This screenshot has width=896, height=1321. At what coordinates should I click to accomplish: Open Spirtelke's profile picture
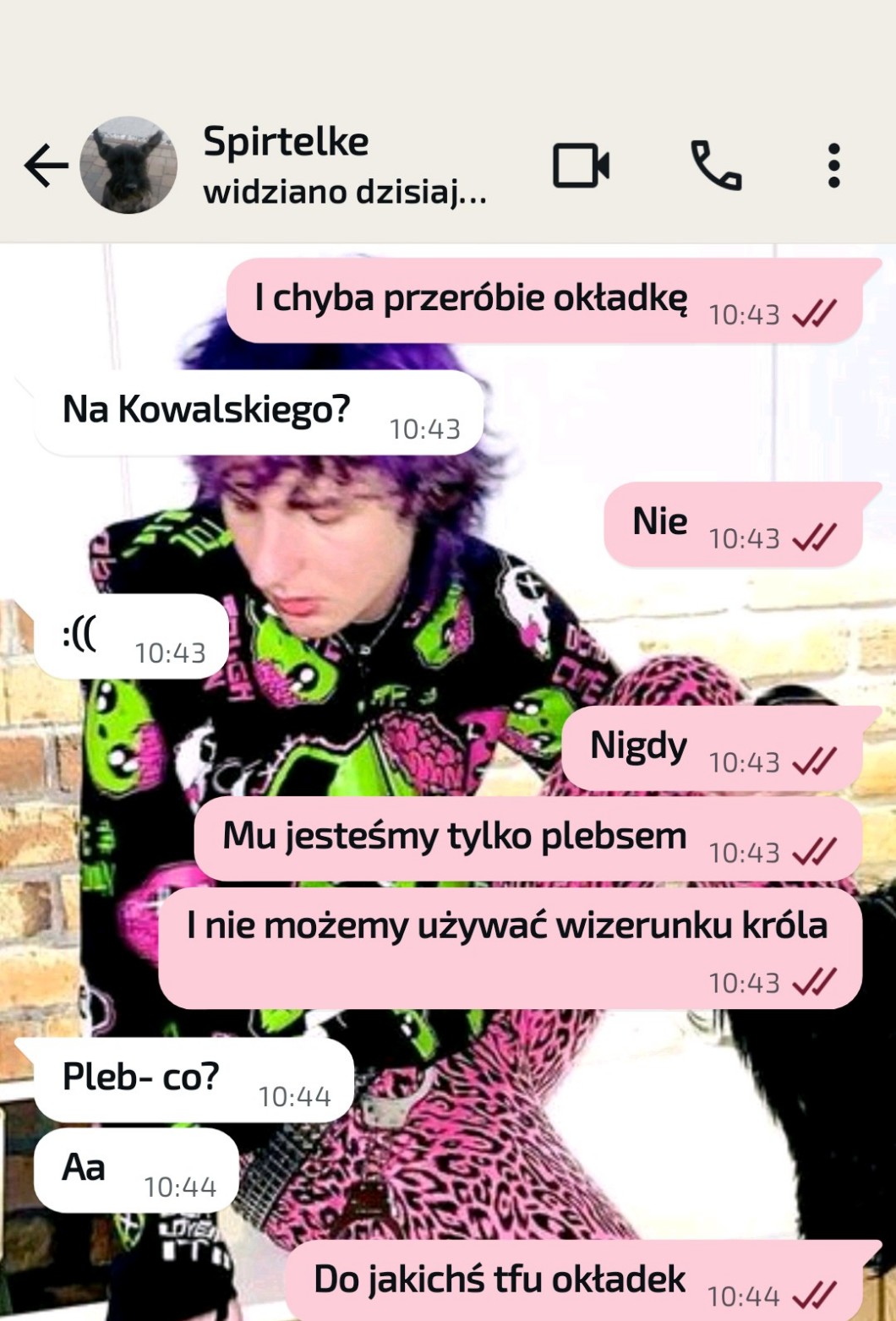pos(128,165)
